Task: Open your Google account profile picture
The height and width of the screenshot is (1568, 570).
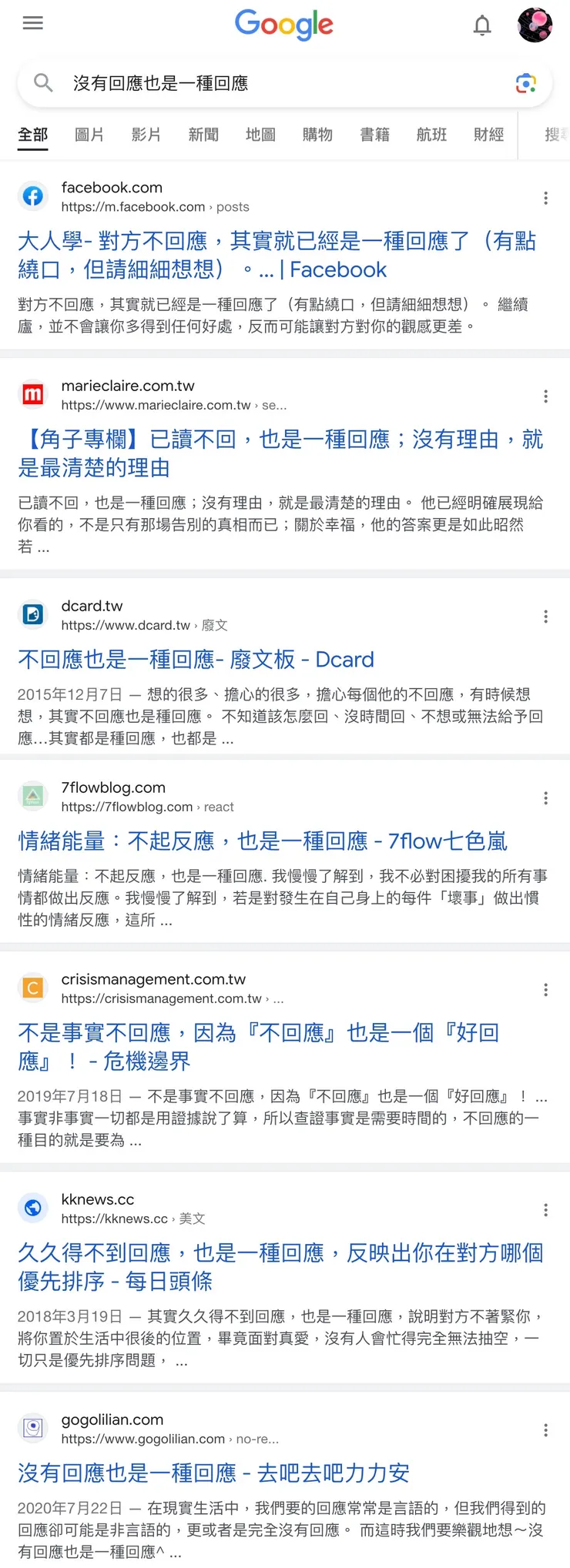Action: click(x=535, y=25)
